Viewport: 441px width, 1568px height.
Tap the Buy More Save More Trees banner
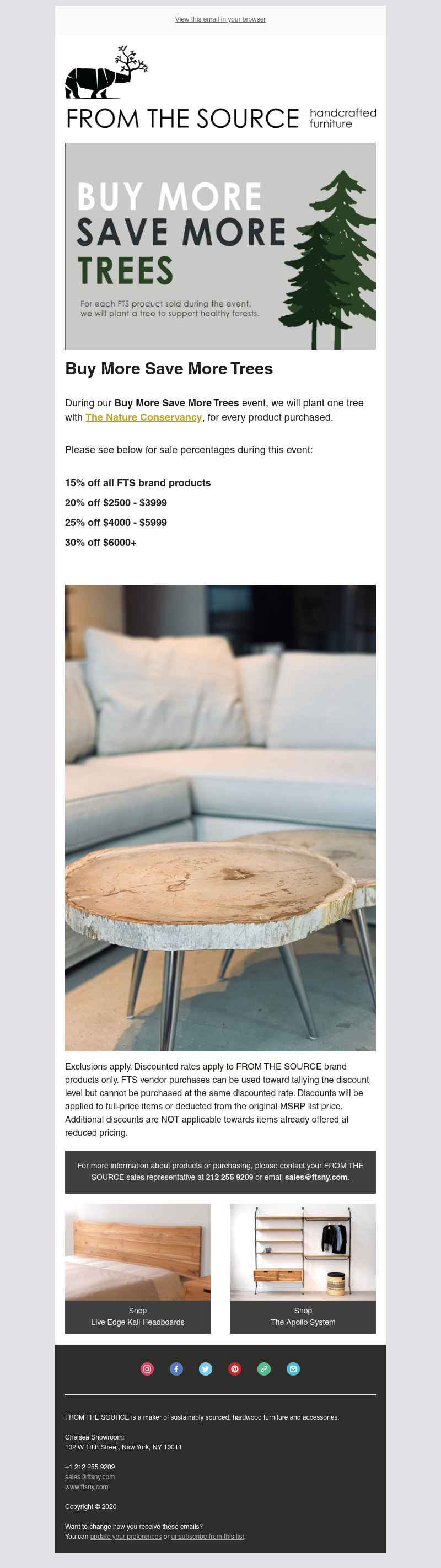tap(220, 246)
